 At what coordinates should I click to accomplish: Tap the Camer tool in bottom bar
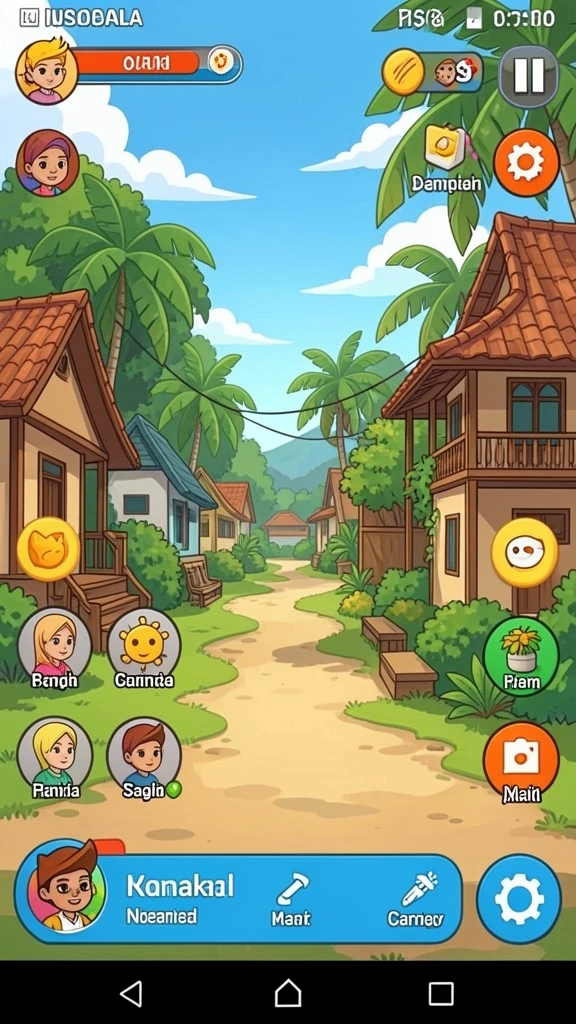pyautogui.click(x=415, y=900)
